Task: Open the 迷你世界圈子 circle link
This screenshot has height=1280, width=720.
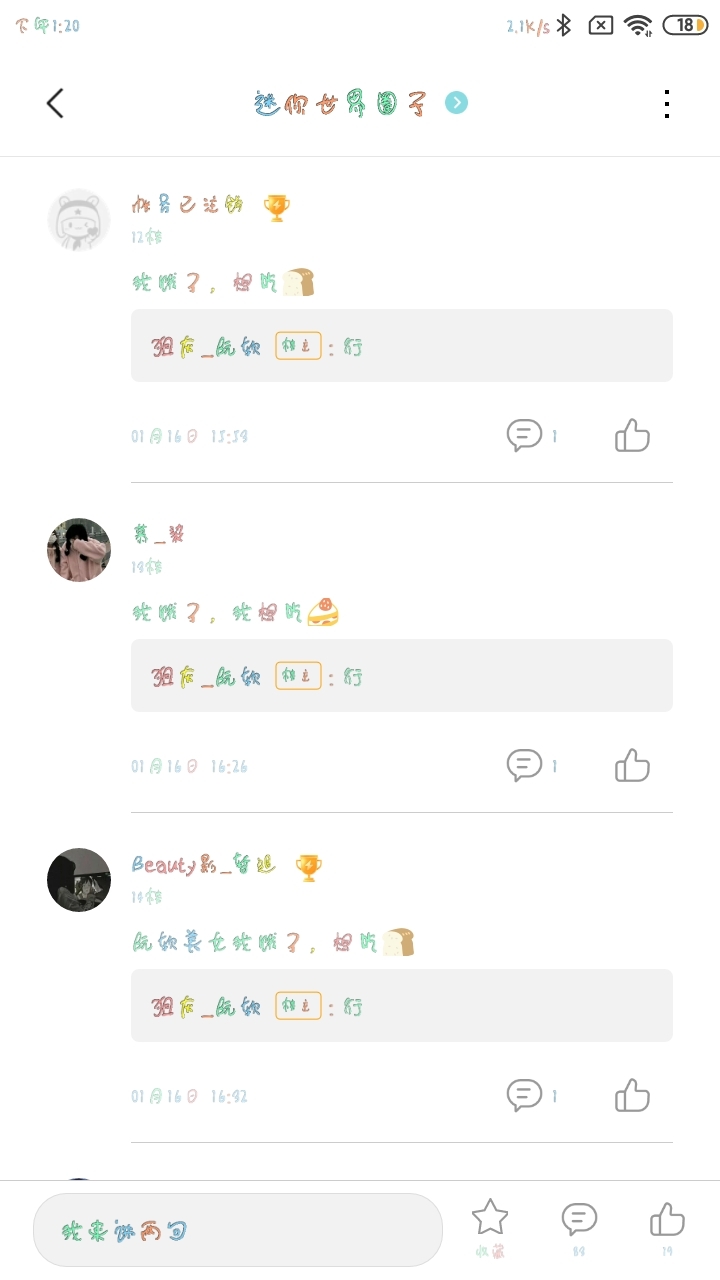Action: click(x=360, y=103)
